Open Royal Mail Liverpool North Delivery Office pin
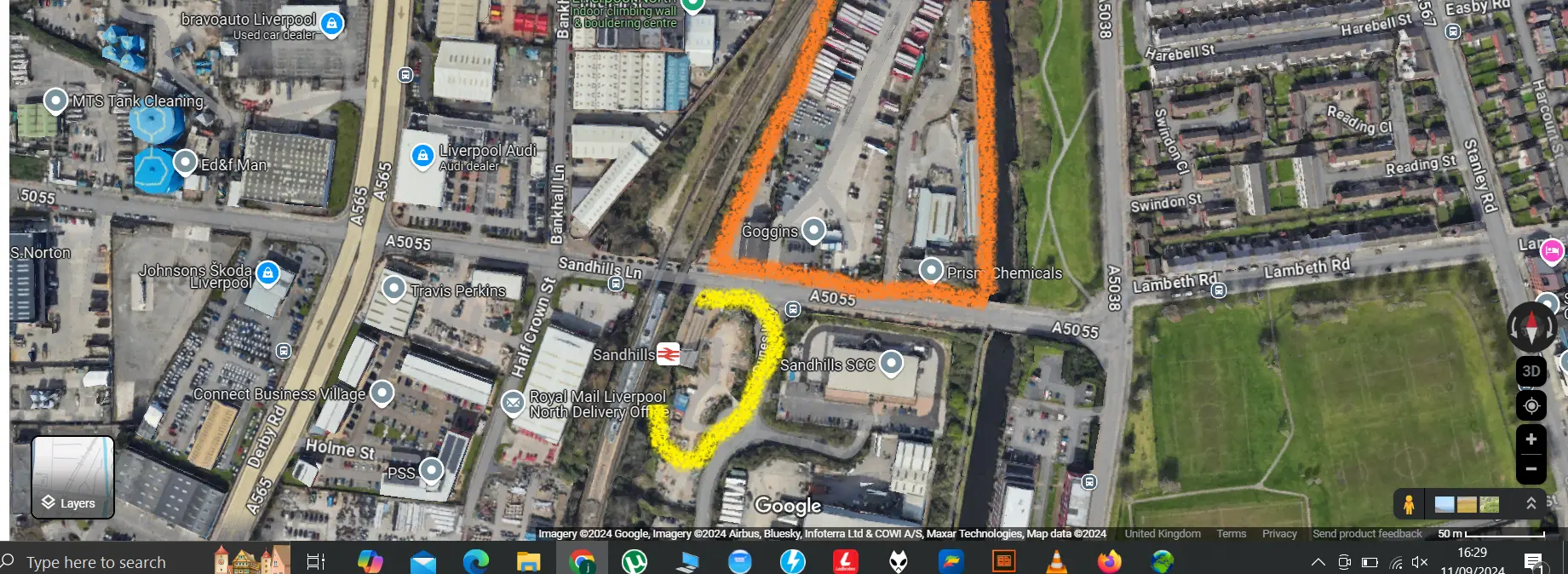1568x574 pixels. 513,402
